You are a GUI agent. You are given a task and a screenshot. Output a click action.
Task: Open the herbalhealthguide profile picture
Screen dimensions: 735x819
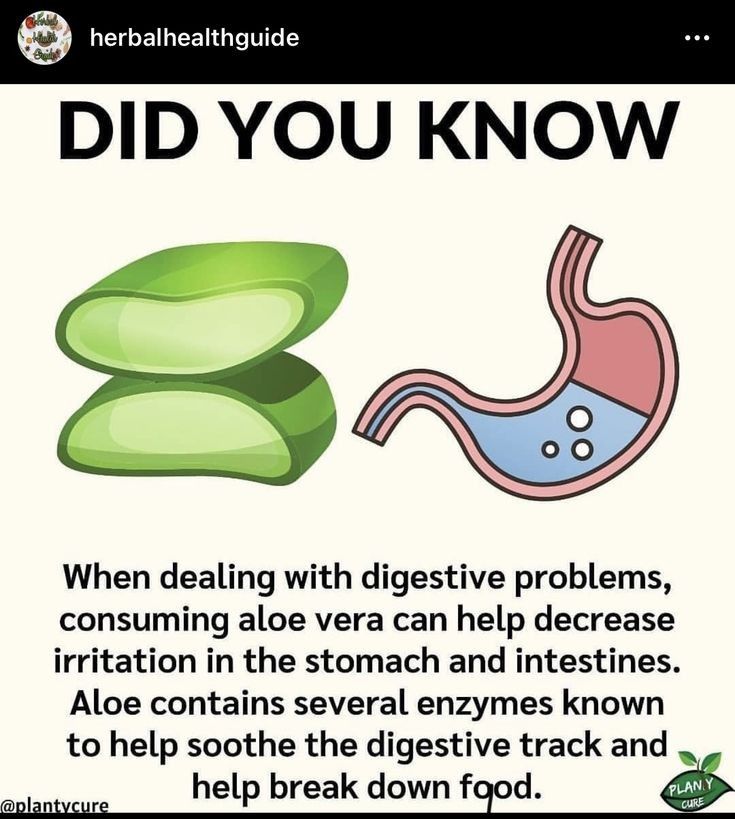click(x=44, y=38)
